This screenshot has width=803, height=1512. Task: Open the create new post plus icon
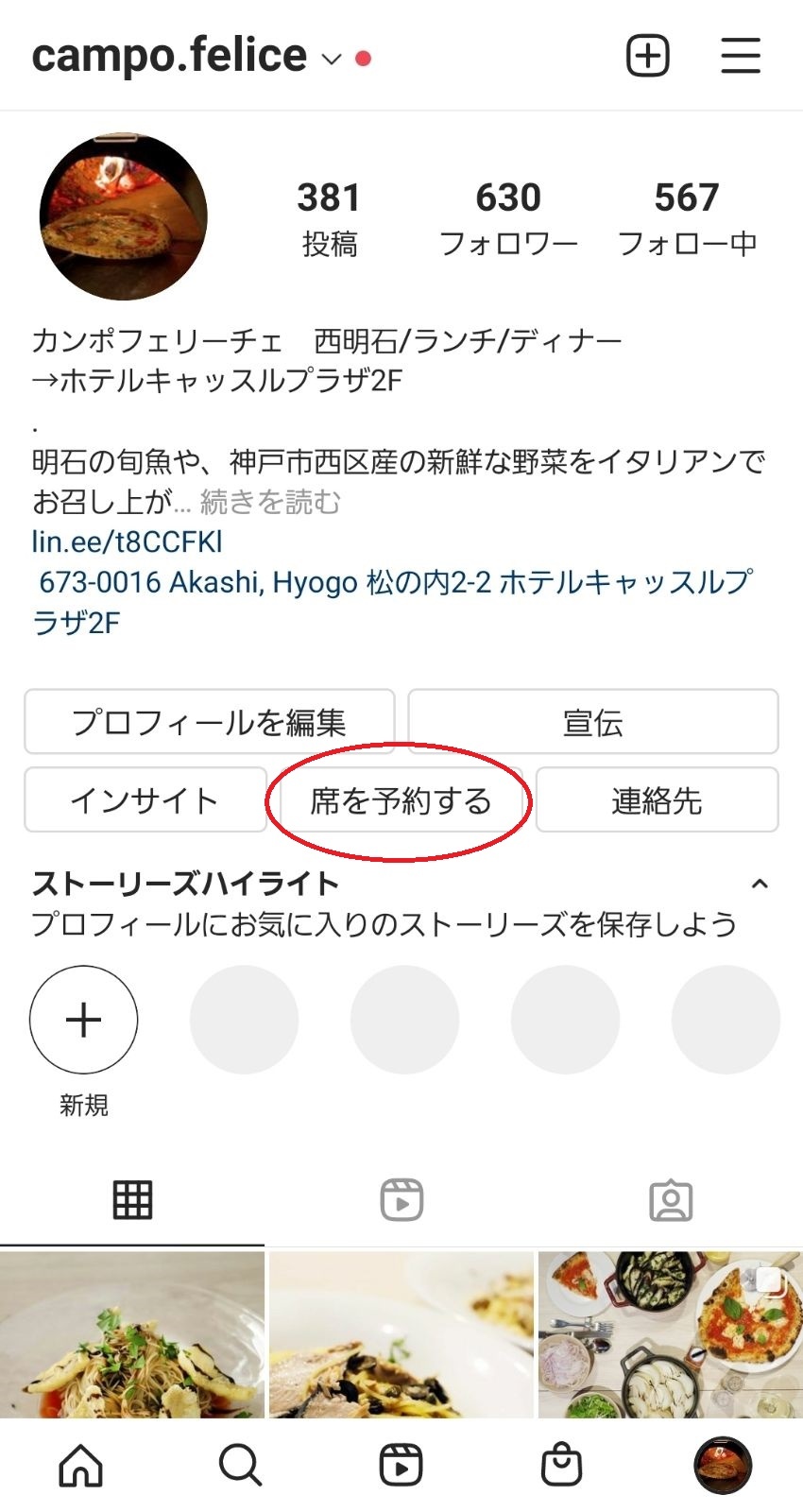tap(648, 56)
